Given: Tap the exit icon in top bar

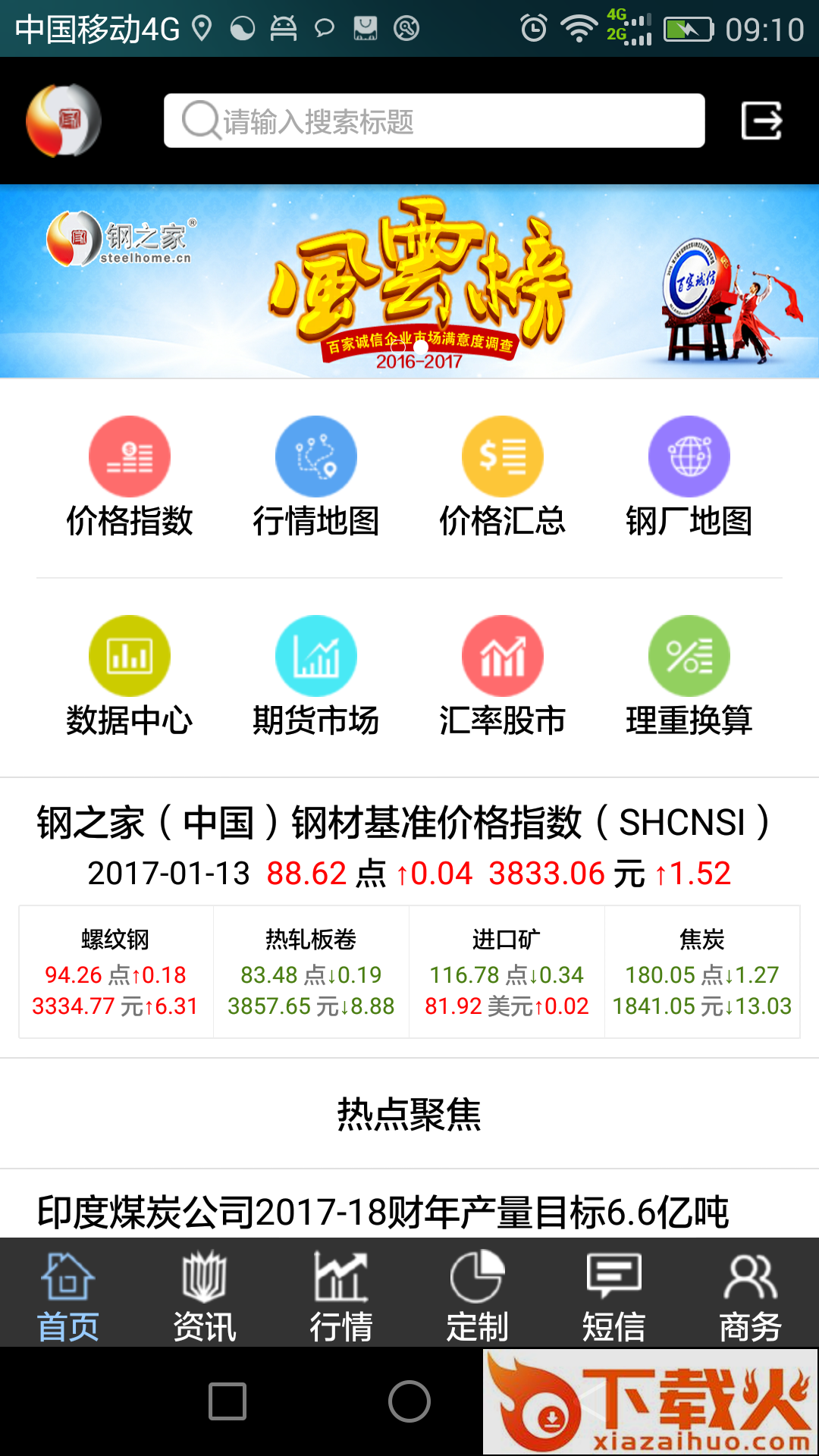Looking at the screenshot, I should click(x=761, y=121).
